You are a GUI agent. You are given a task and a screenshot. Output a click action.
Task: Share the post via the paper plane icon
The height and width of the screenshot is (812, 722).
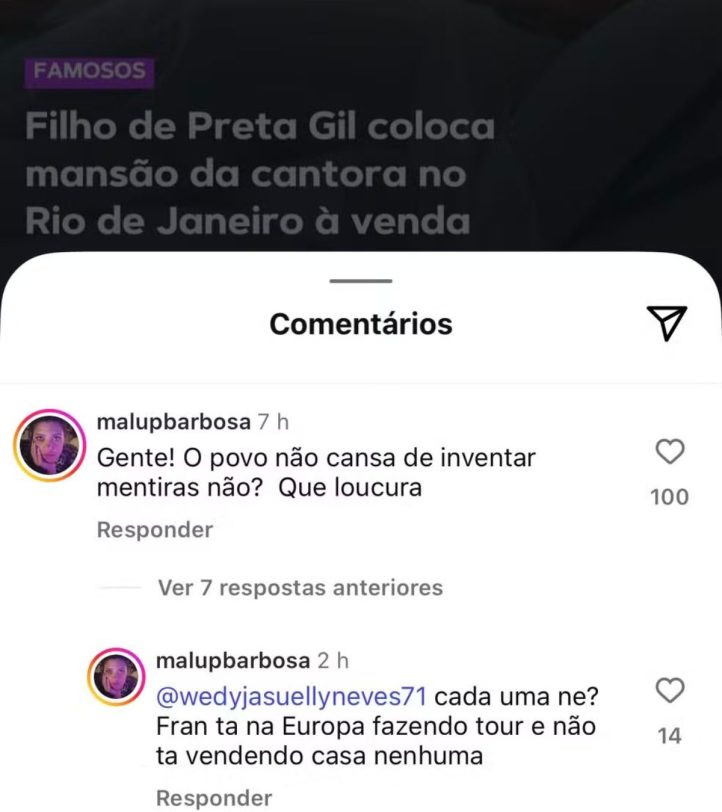click(667, 322)
